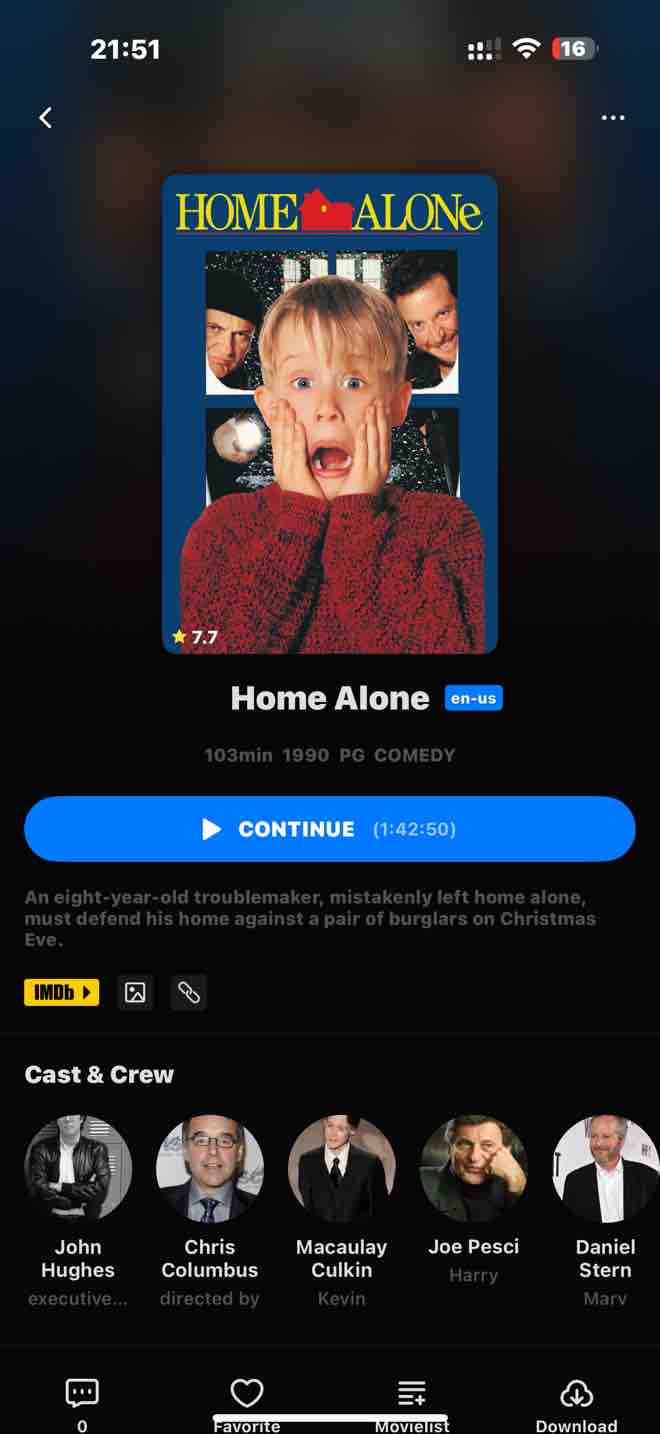
Task: Continue playing Home Alone
Action: tap(330, 829)
